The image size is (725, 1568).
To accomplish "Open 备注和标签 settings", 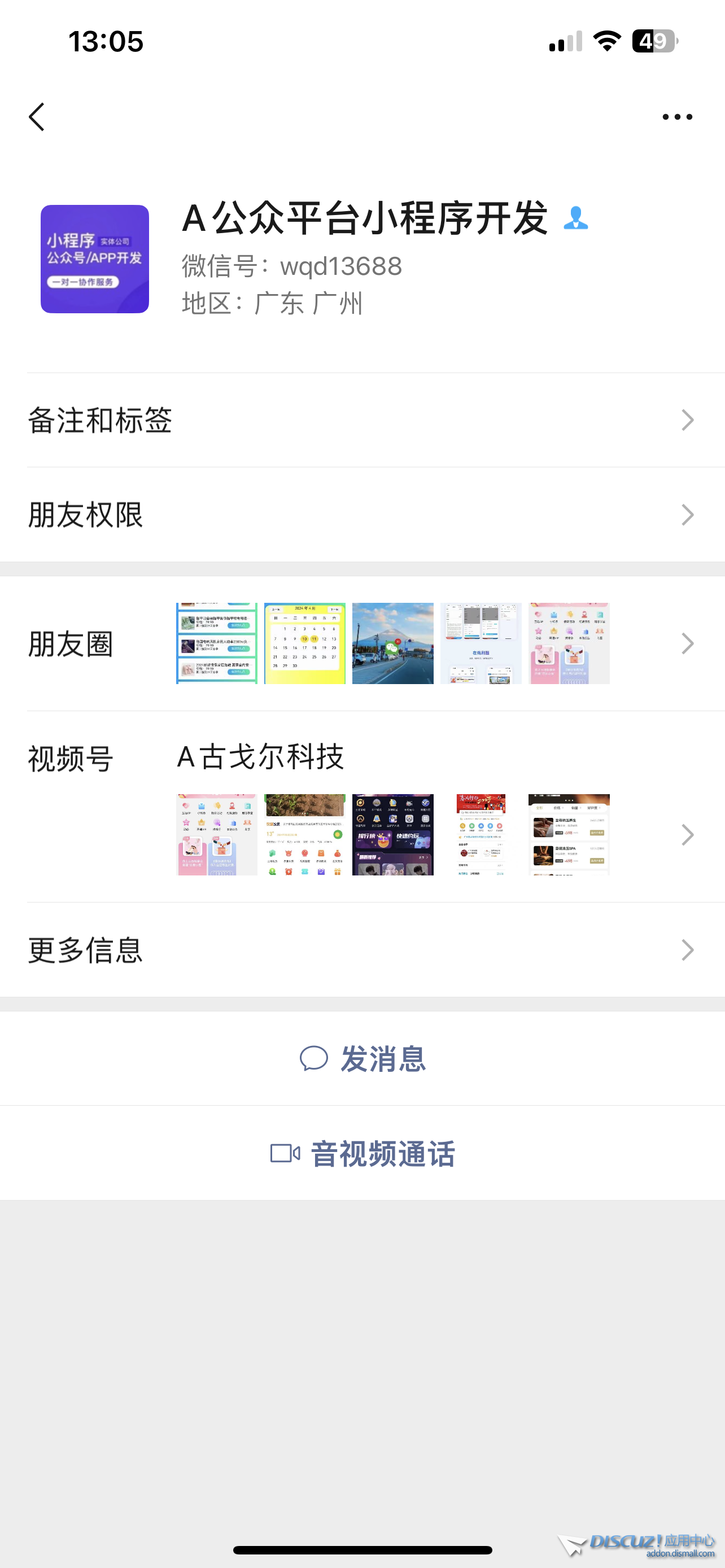I will 362,420.
